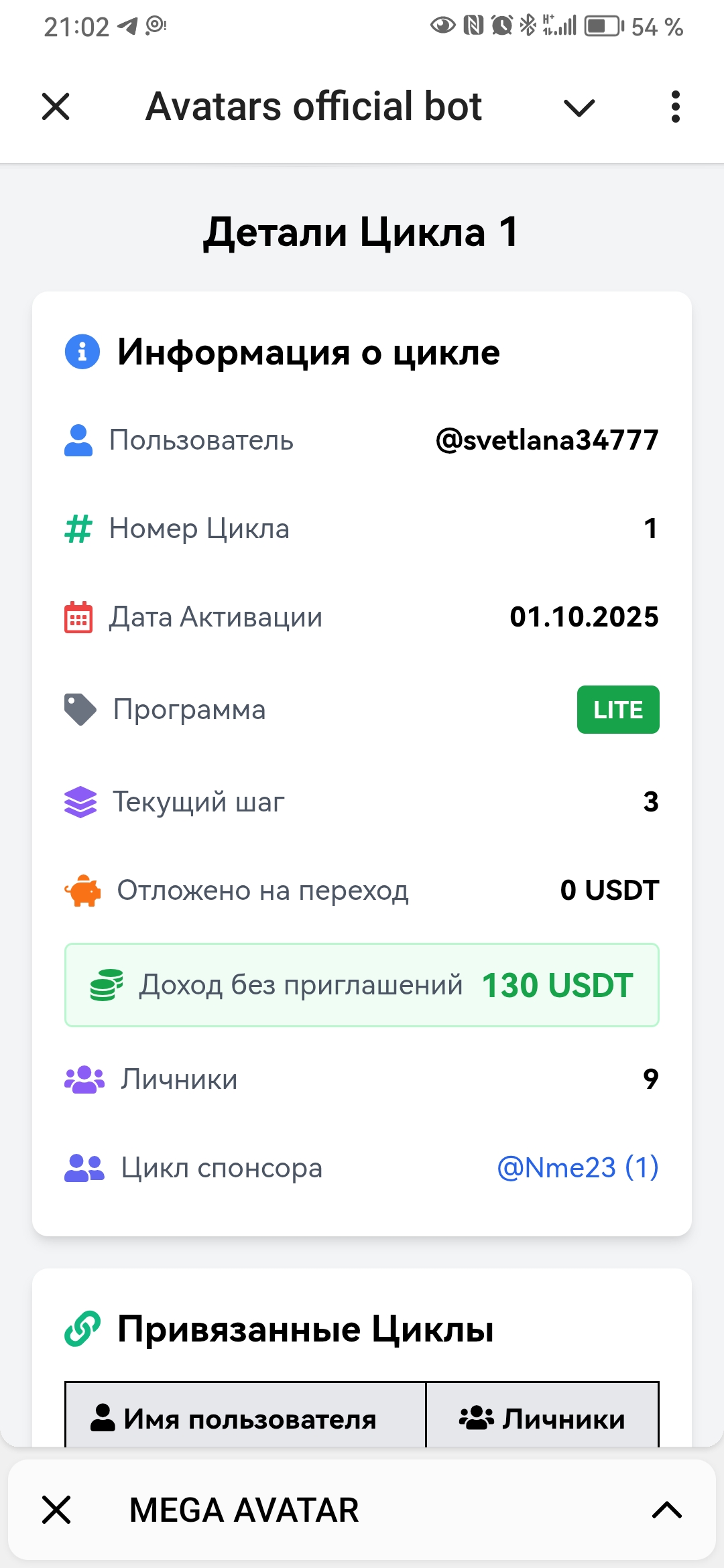
Task: Dismiss the MEGA AVATAR bottom bar
Action: (56, 1510)
